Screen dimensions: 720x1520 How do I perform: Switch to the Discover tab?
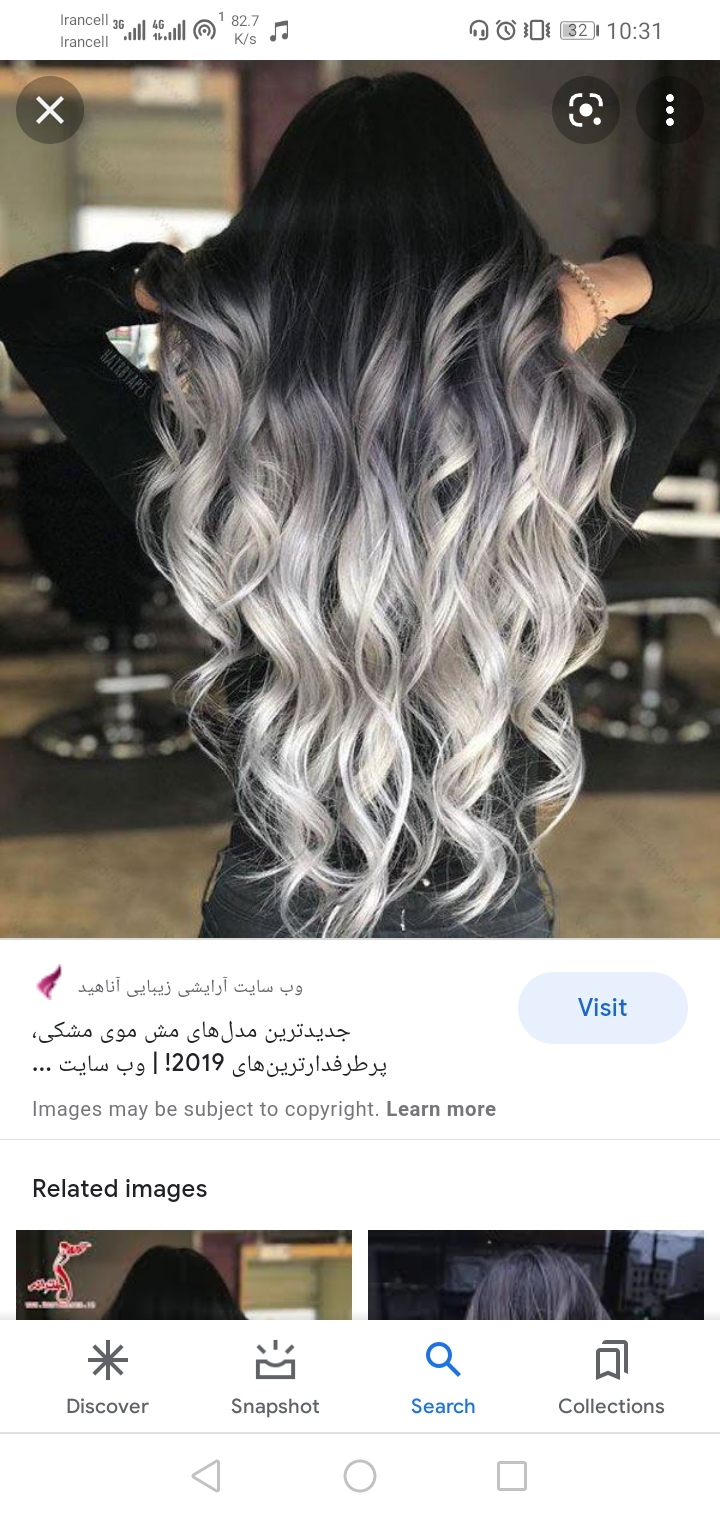tap(107, 1379)
